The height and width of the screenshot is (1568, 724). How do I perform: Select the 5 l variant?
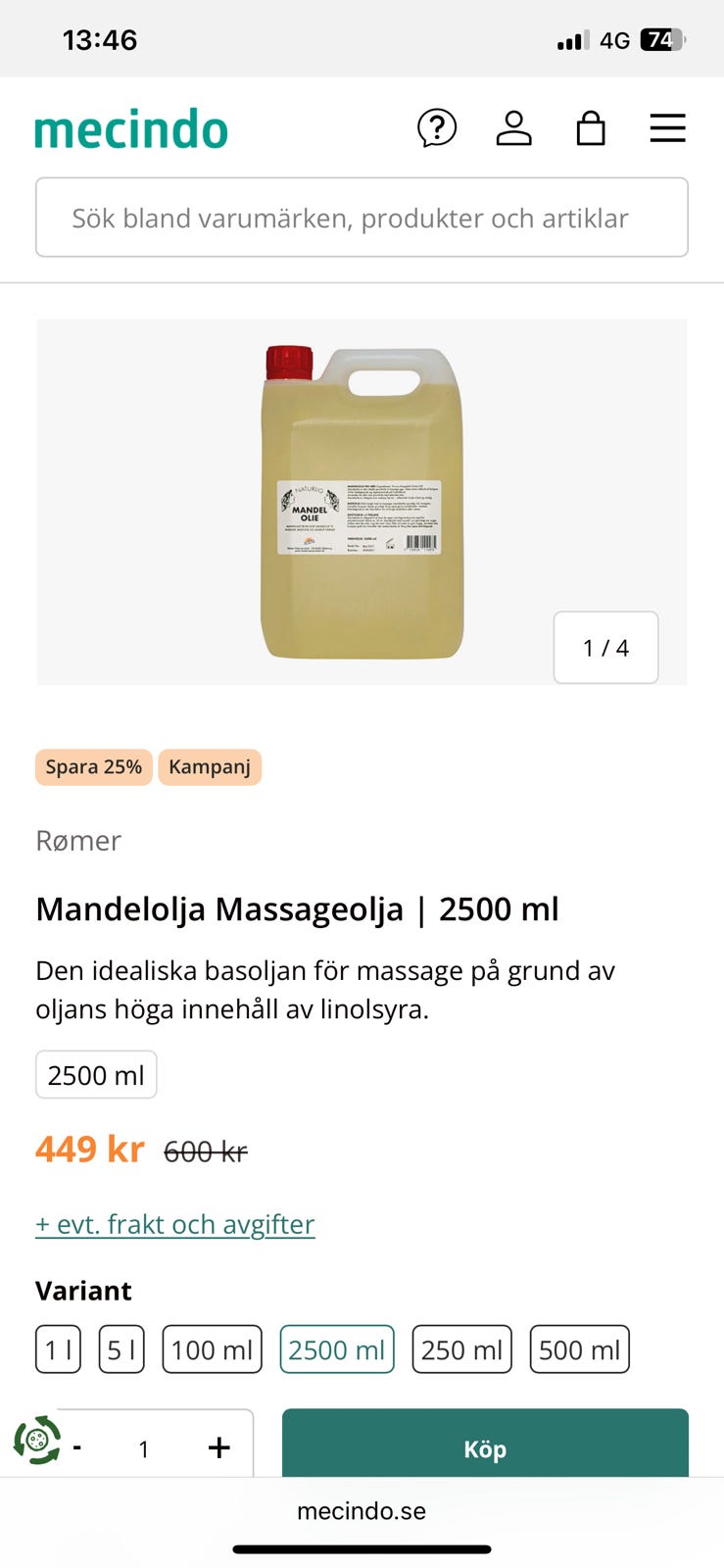[x=121, y=1349]
